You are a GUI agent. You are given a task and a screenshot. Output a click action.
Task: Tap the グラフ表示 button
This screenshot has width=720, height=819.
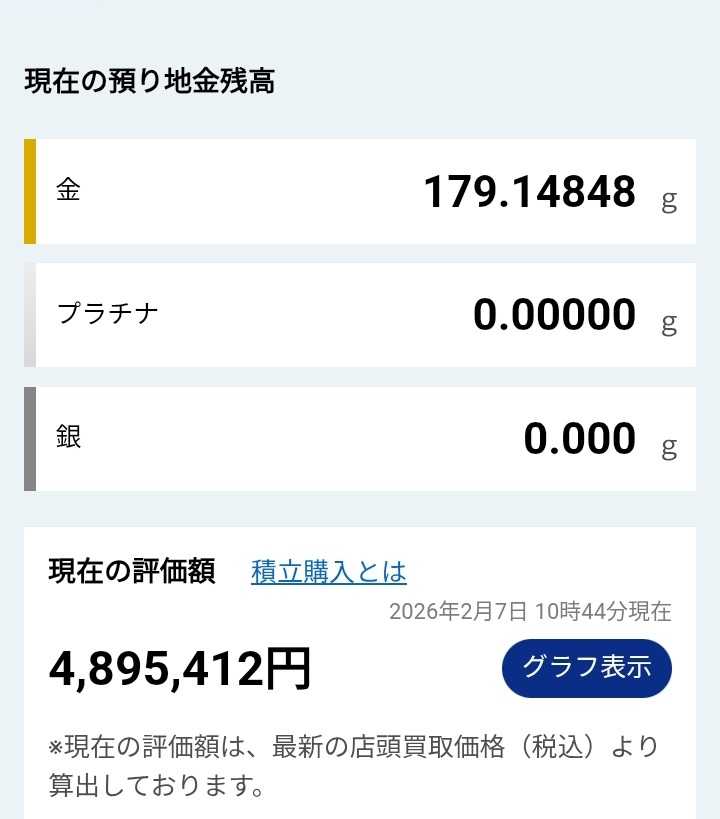coord(586,668)
